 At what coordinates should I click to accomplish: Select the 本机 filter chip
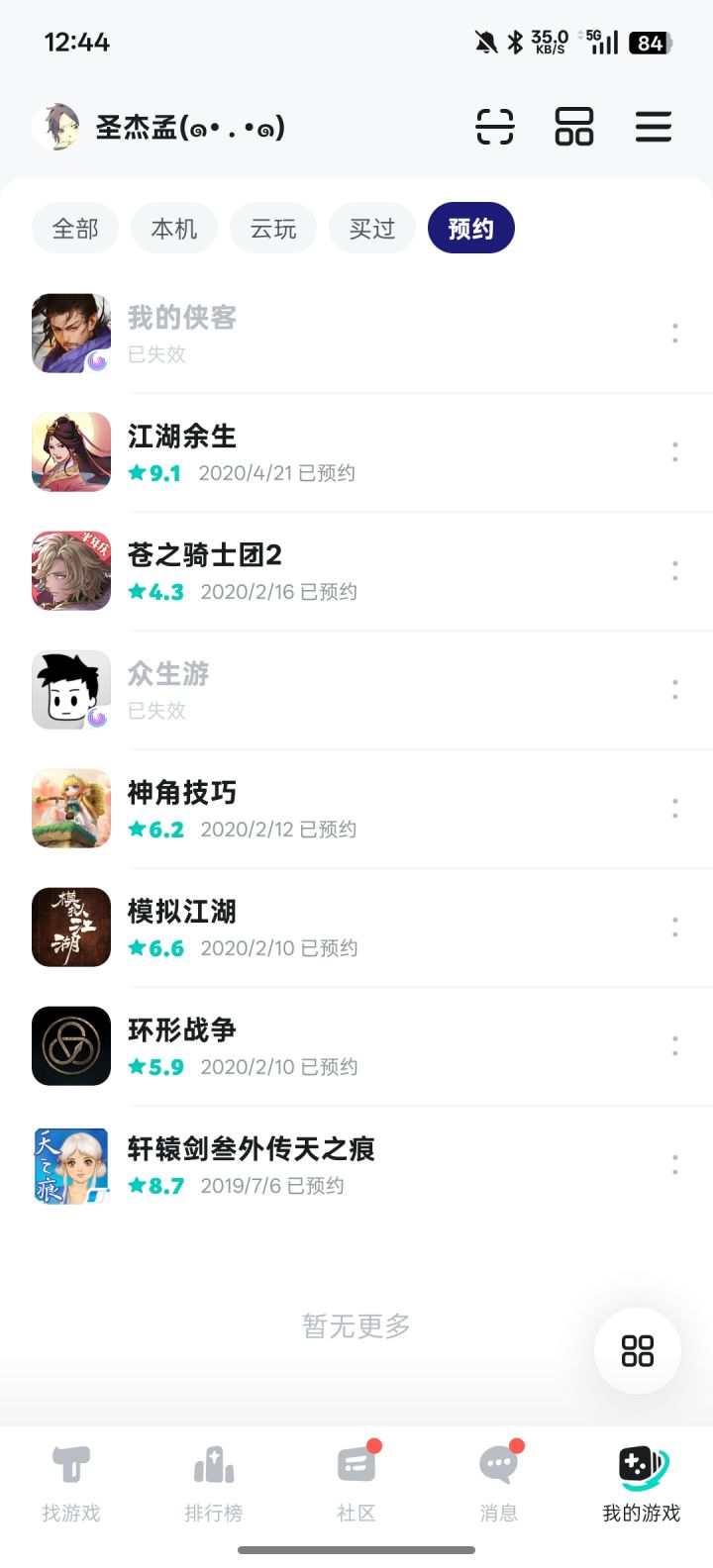(174, 229)
